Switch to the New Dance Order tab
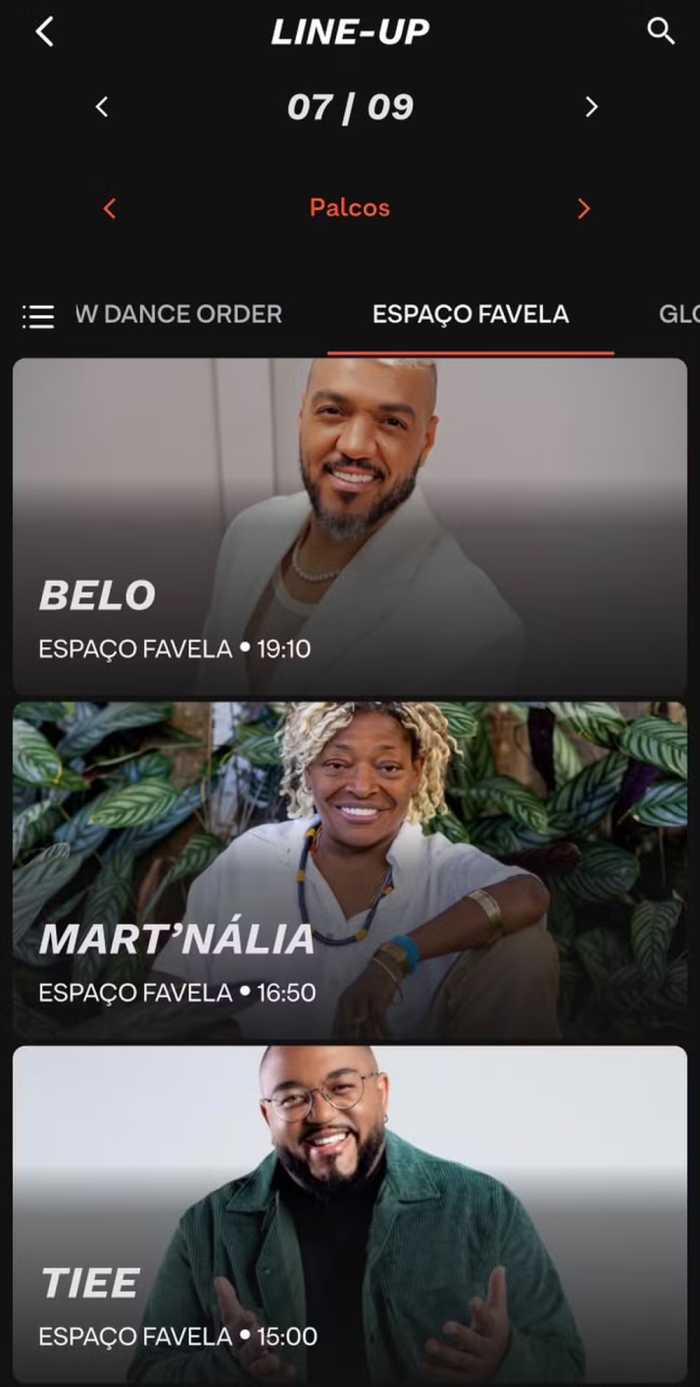Screen dimensions: 700x1387 coord(179,314)
